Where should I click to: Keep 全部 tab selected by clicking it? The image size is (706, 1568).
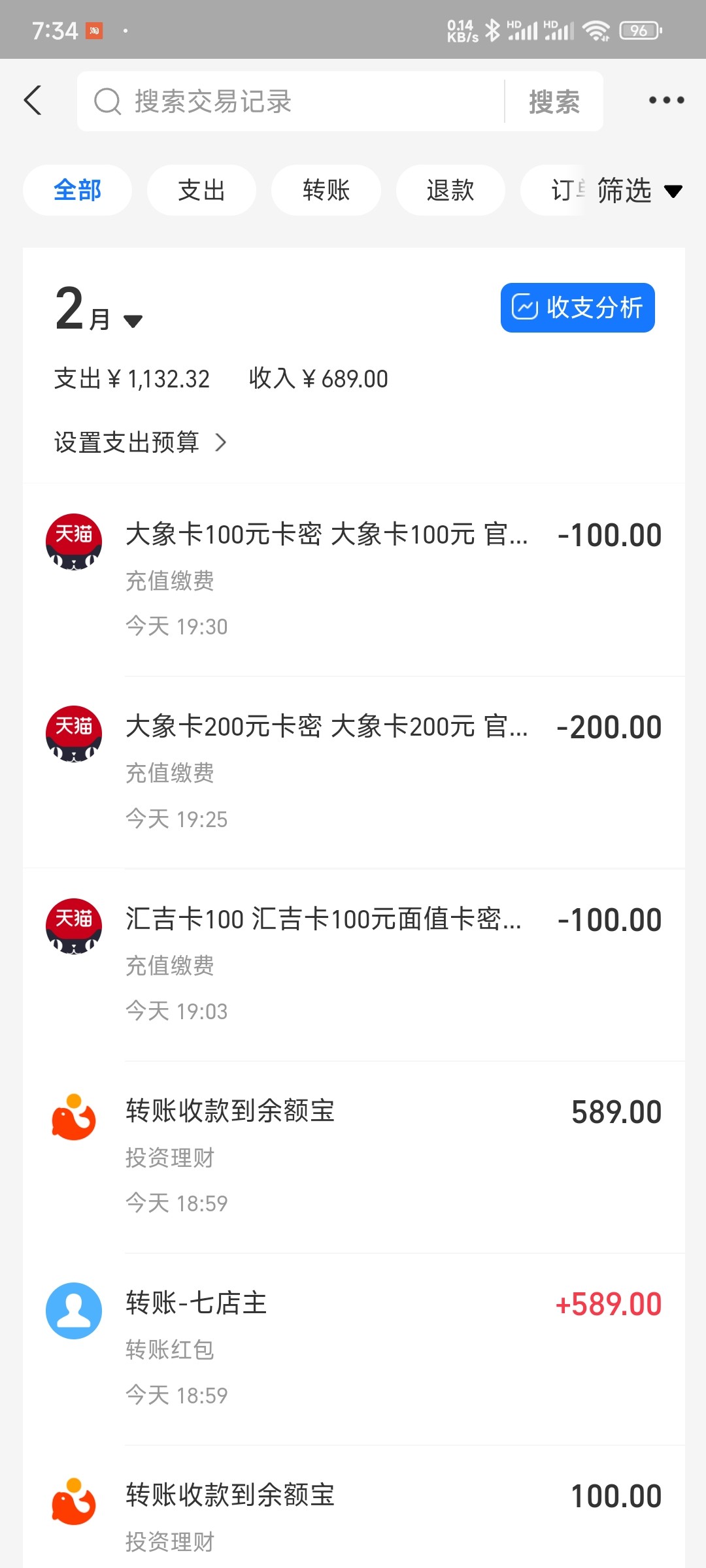click(77, 190)
